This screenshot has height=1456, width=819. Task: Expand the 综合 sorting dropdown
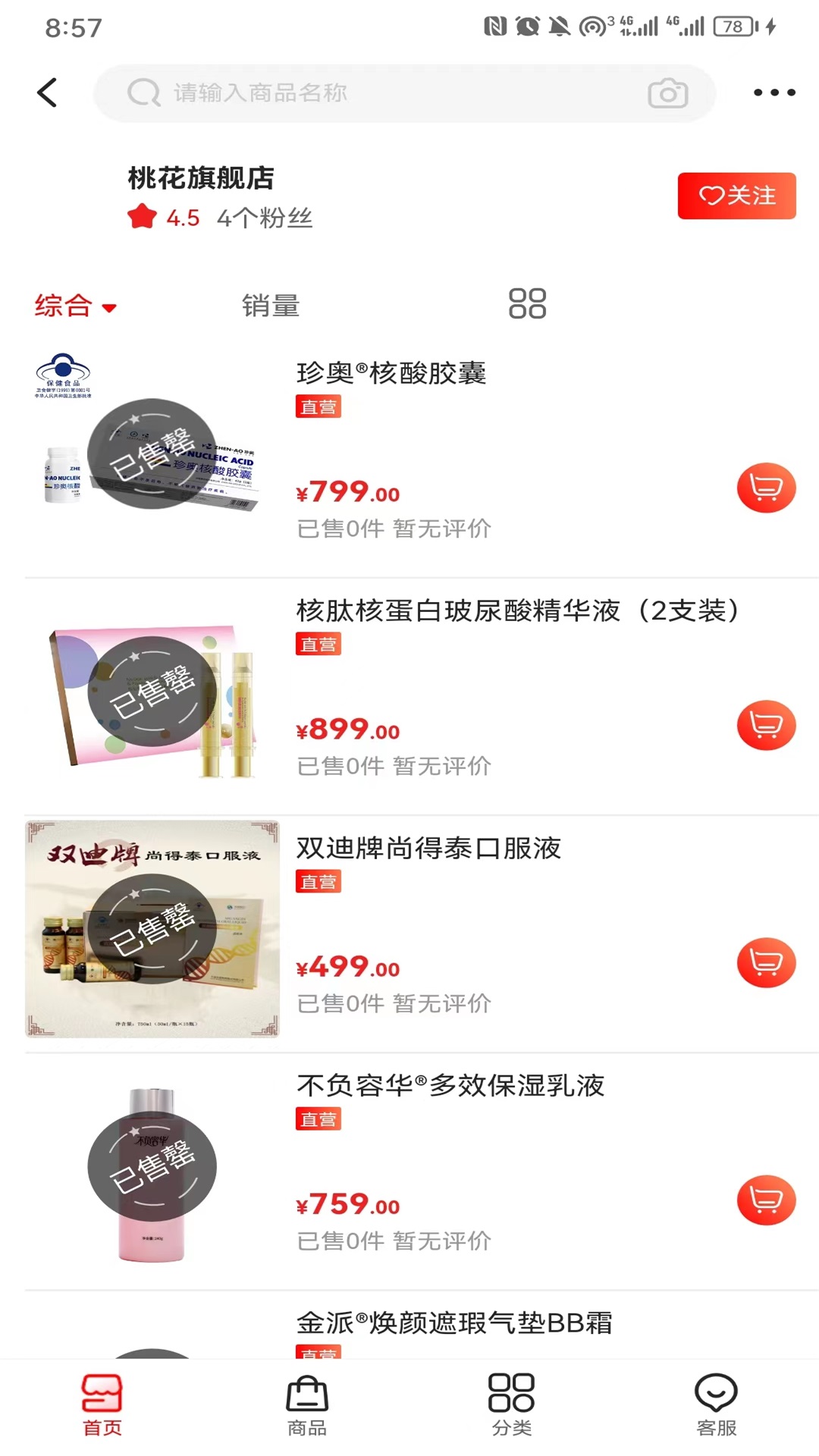[x=75, y=306]
